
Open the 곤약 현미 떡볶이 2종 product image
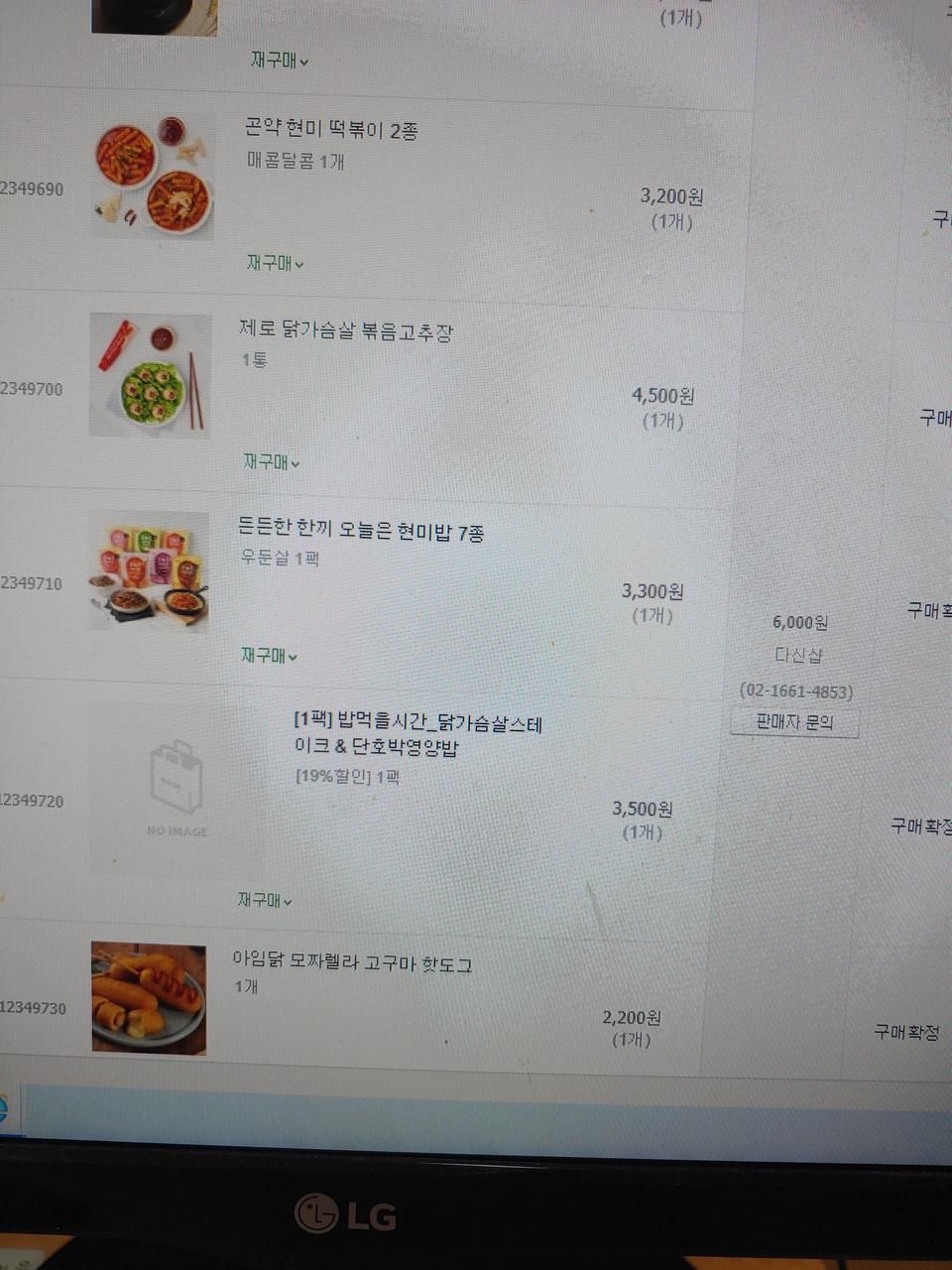point(154,177)
